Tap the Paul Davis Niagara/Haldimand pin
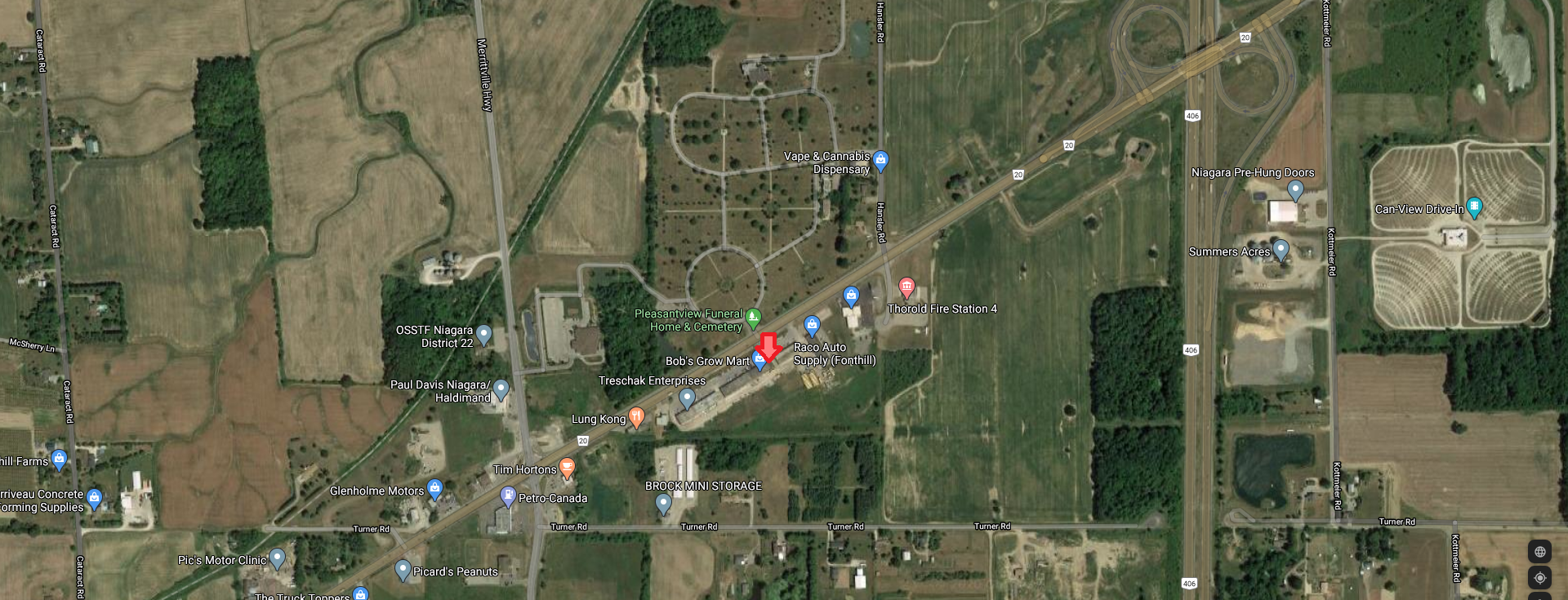This screenshot has width=1568, height=600. 501,389
